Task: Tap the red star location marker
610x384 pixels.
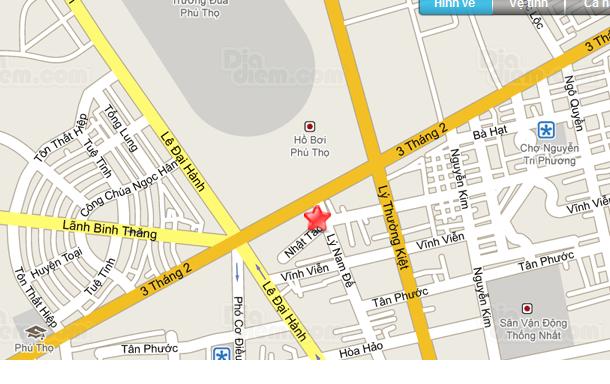Action: 317,218
